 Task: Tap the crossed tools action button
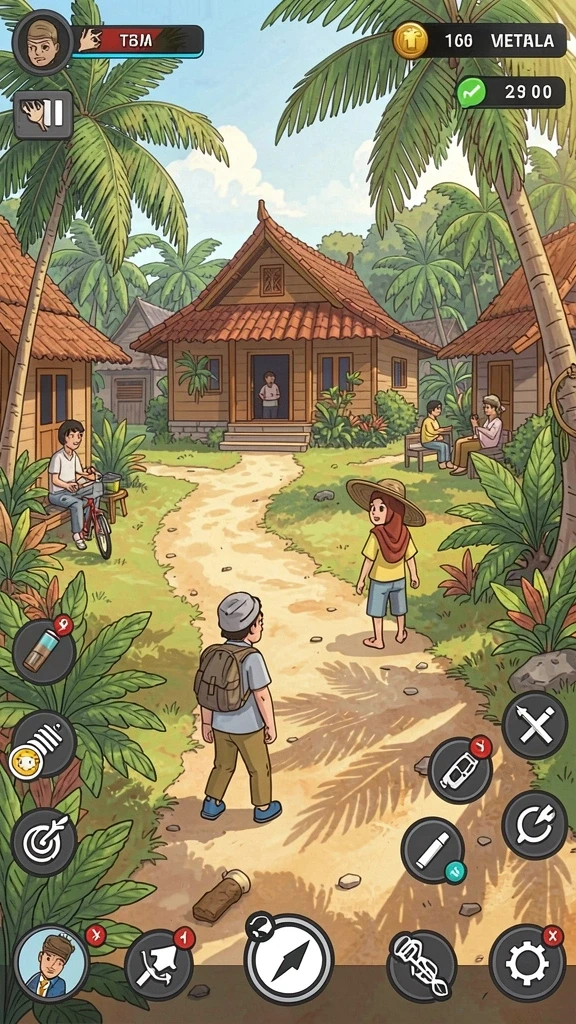coord(535,725)
